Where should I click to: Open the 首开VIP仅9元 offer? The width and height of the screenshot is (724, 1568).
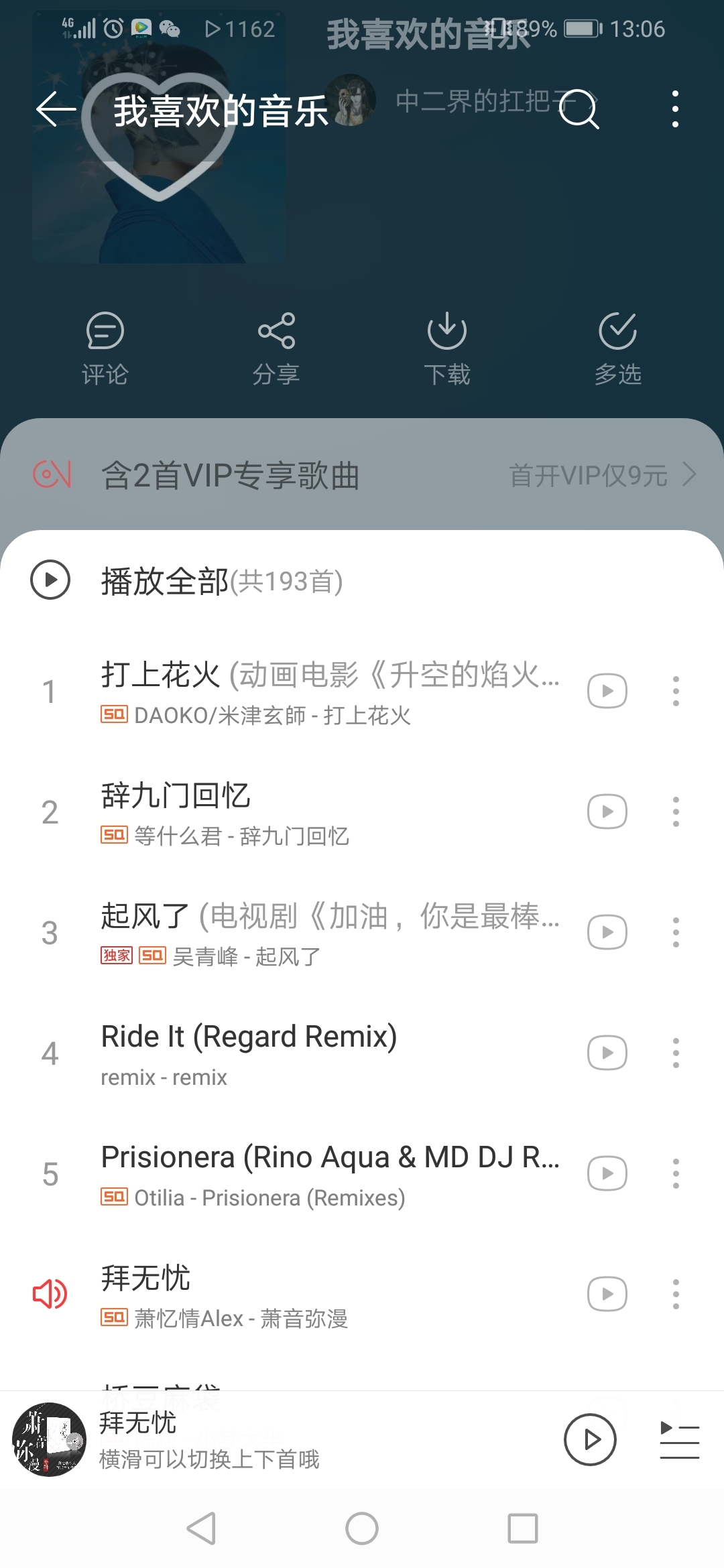coord(602,475)
